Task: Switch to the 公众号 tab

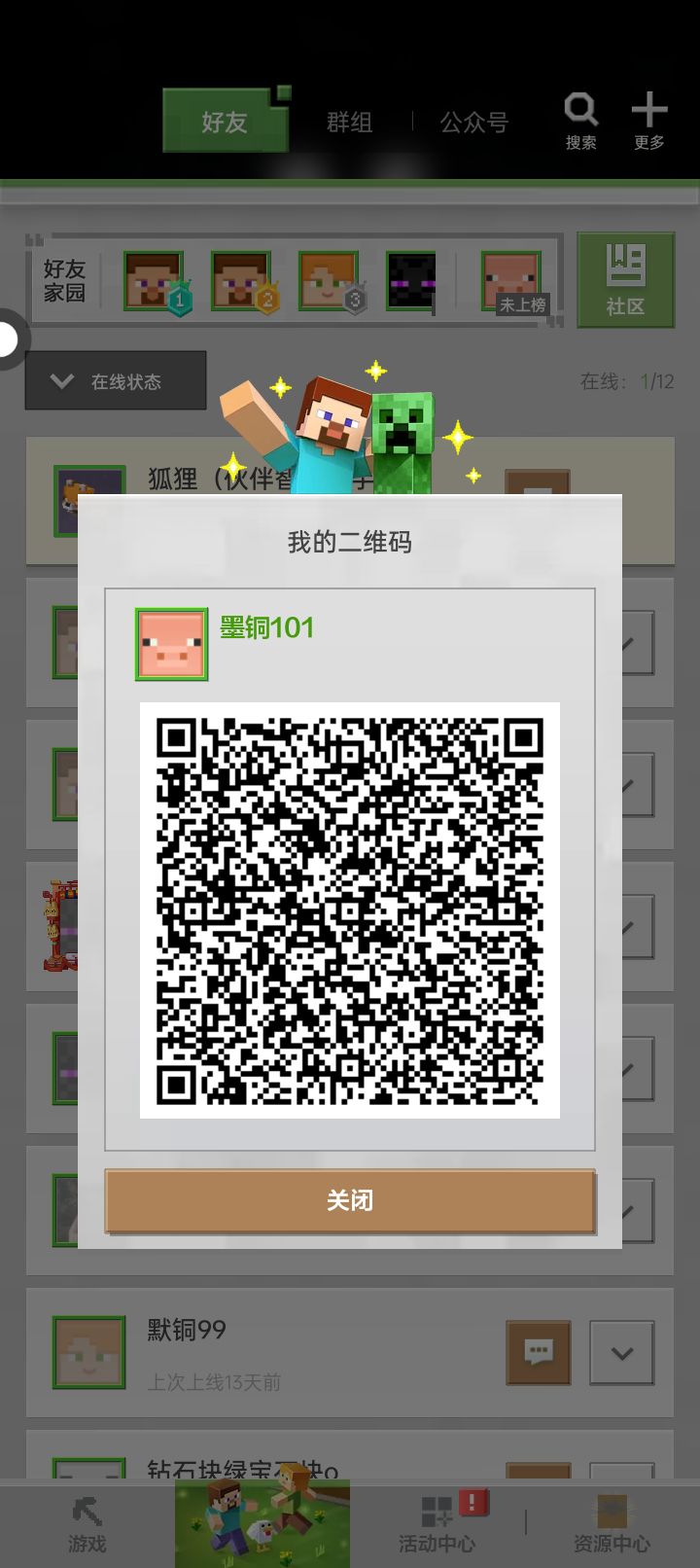Action: [473, 123]
